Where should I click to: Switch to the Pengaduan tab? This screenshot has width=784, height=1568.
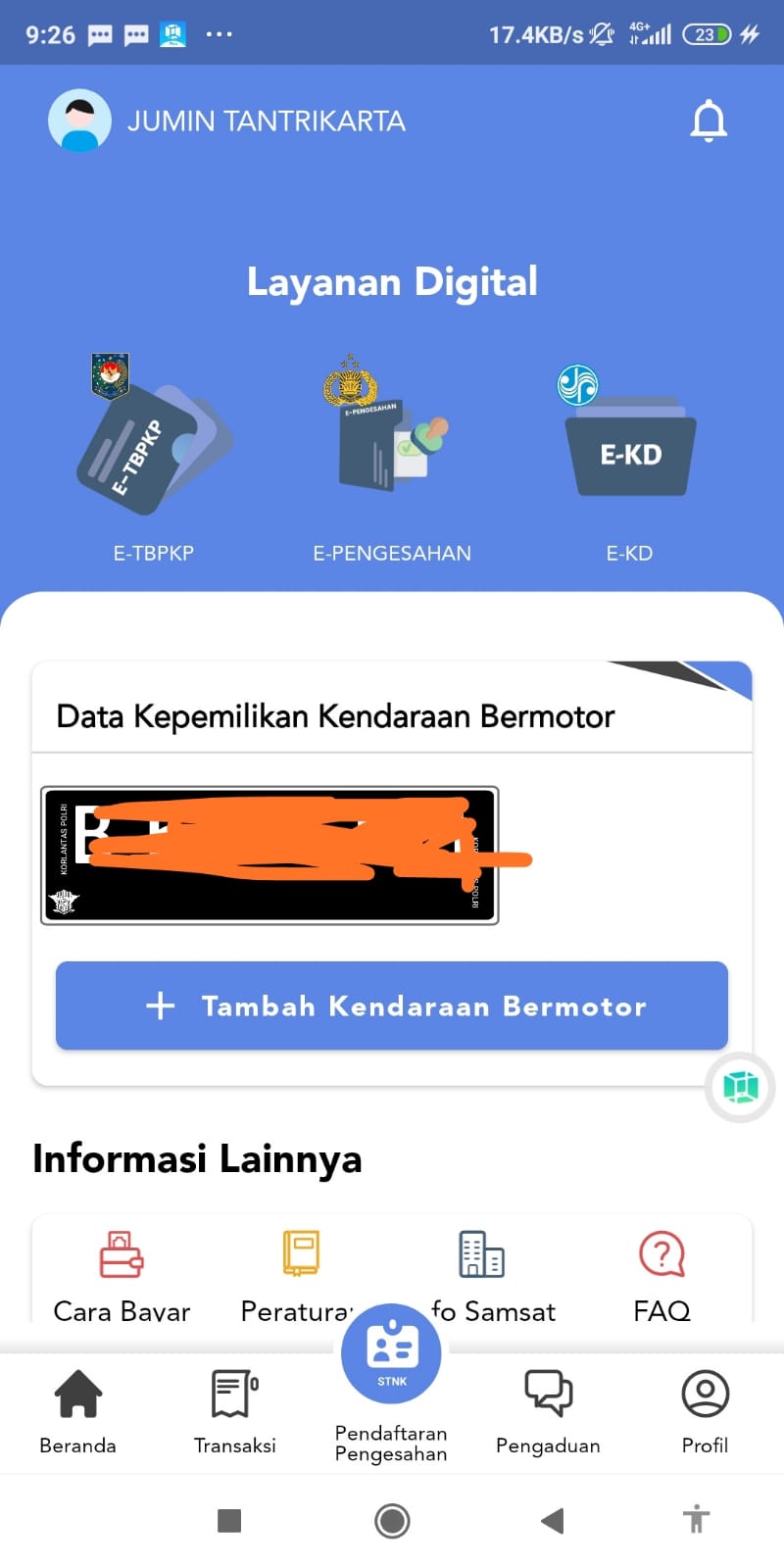click(x=548, y=1412)
